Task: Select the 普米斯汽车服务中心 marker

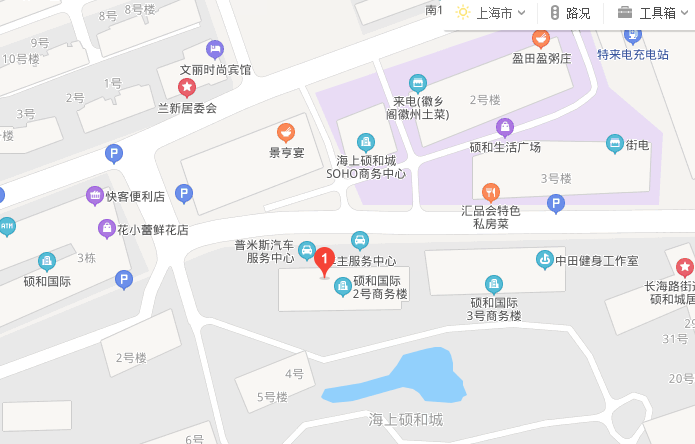Action: [307, 250]
